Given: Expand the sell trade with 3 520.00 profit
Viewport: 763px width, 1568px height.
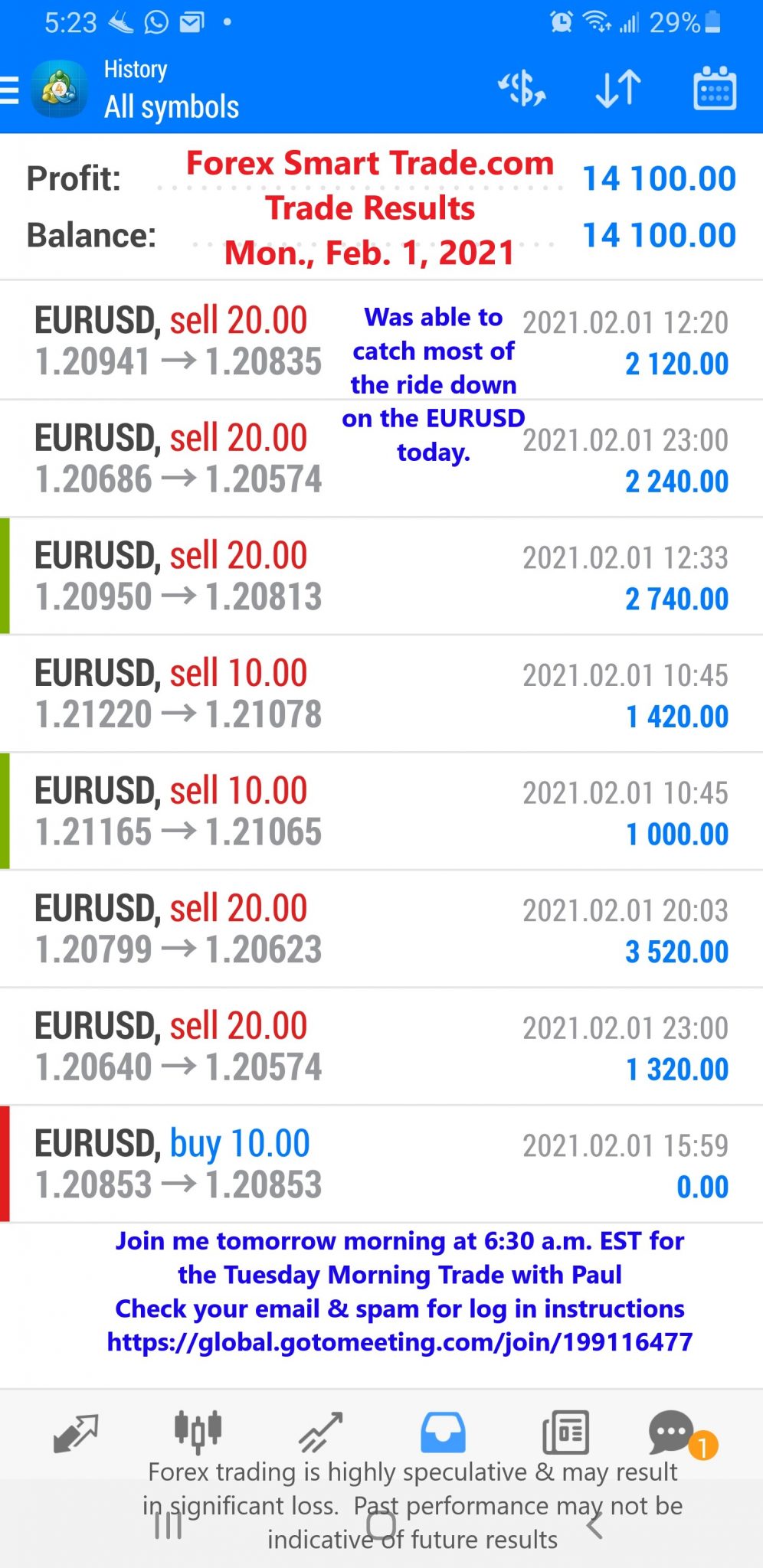Looking at the screenshot, I should tap(381, 929).
